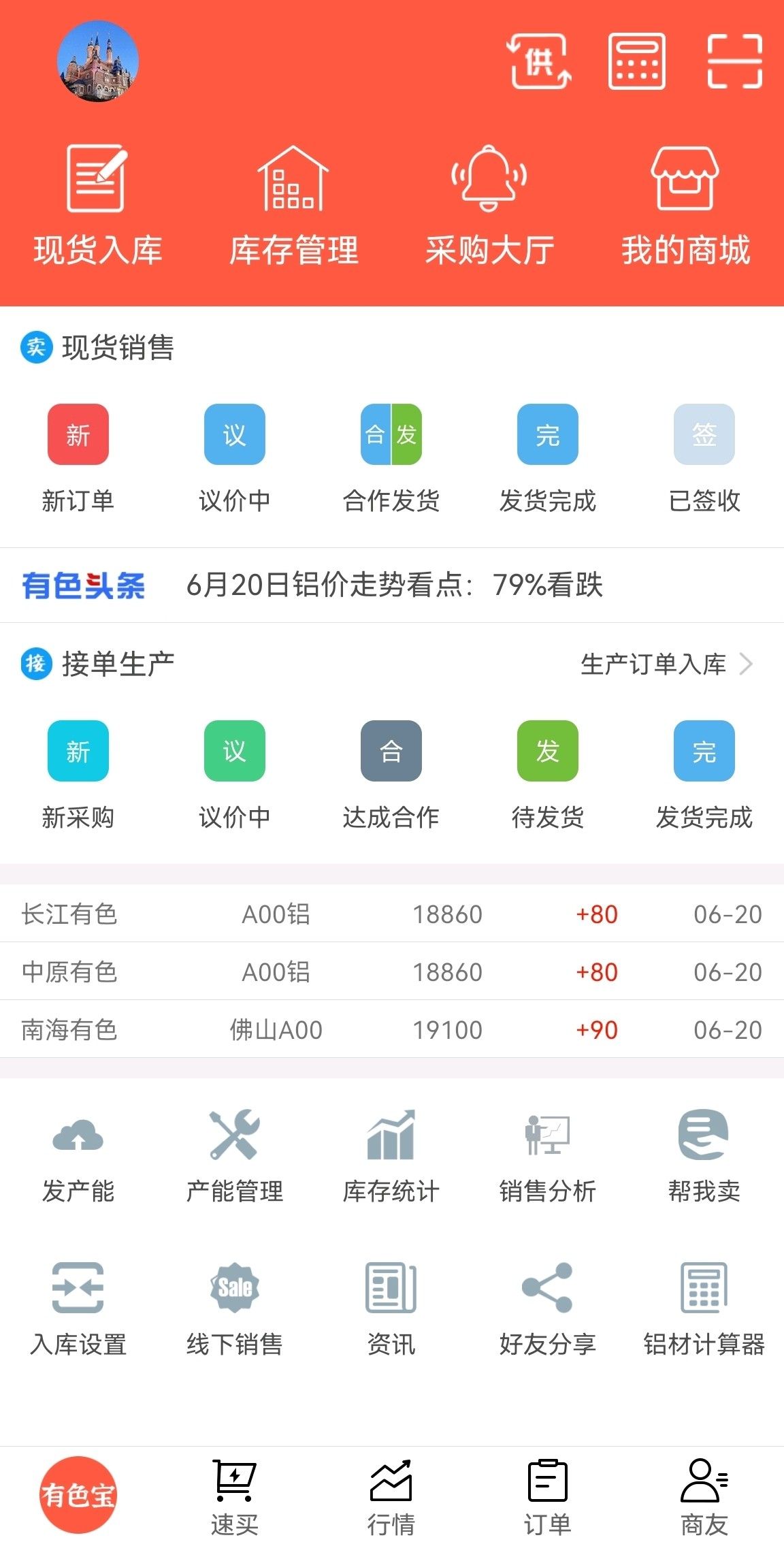The width and height of the screenshot is (784, 1544).
Task: Open 我的商城
Action: pyautogui.click(x=685, y=205)
